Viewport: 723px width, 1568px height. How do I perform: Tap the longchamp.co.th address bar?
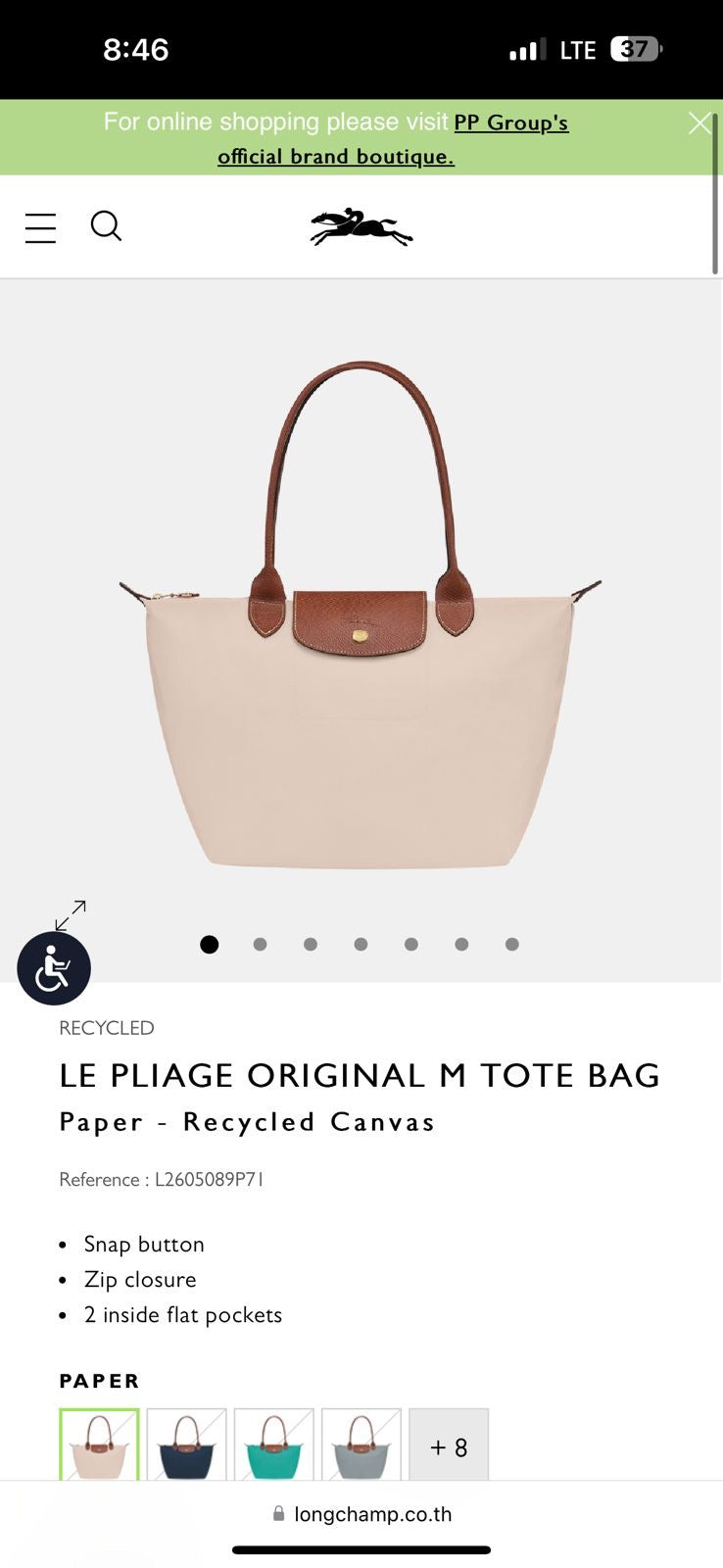tap(361, 1514)
